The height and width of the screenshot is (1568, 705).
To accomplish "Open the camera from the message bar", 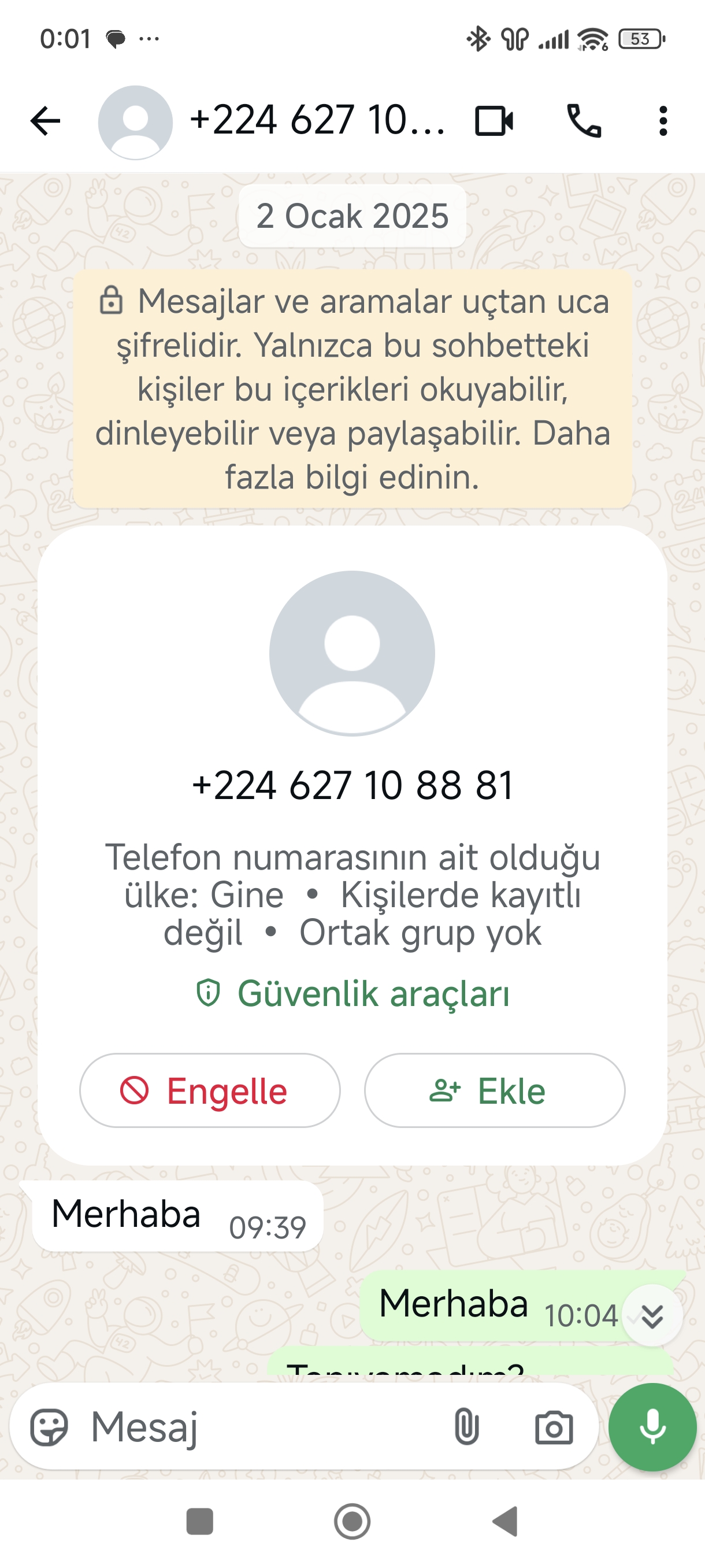I will (x=554, y=1427).
